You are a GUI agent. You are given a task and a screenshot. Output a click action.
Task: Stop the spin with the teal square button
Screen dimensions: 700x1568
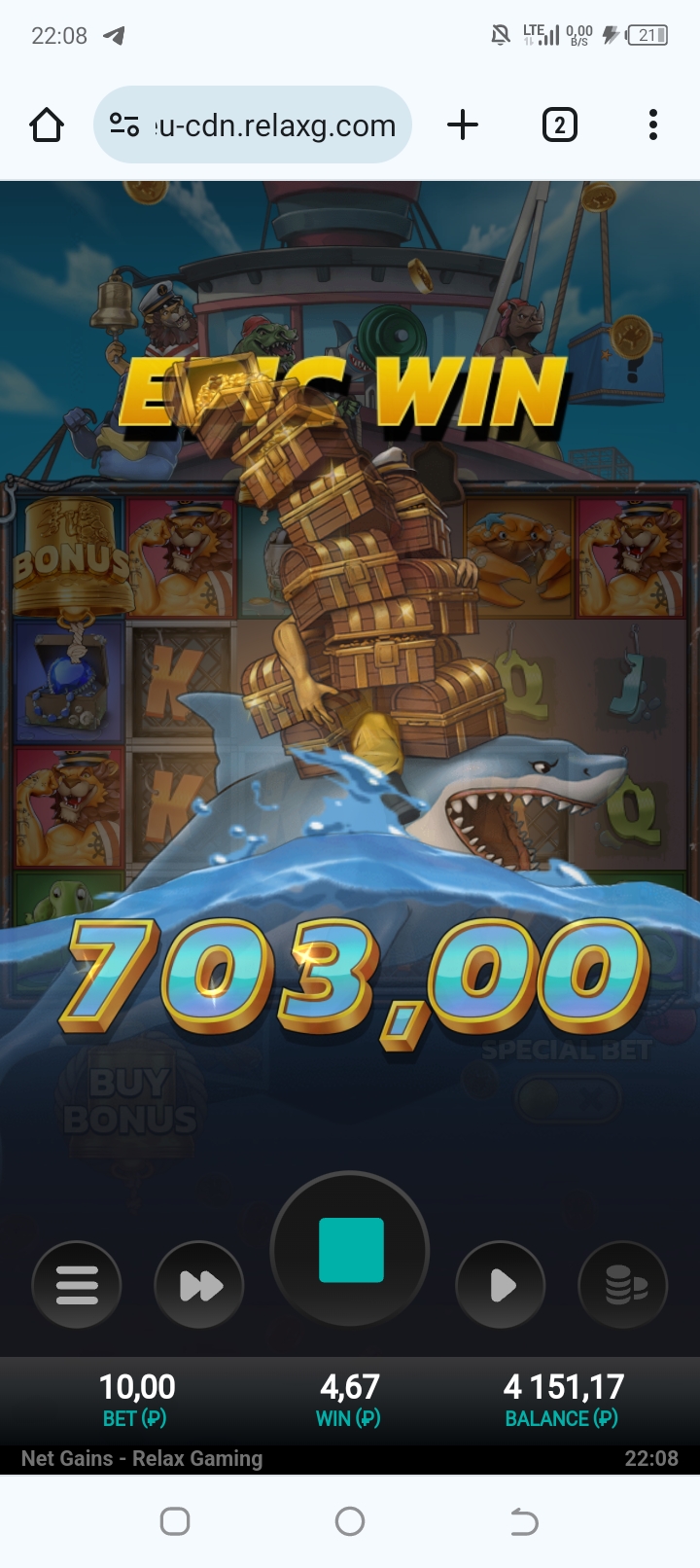point(350,1250)
